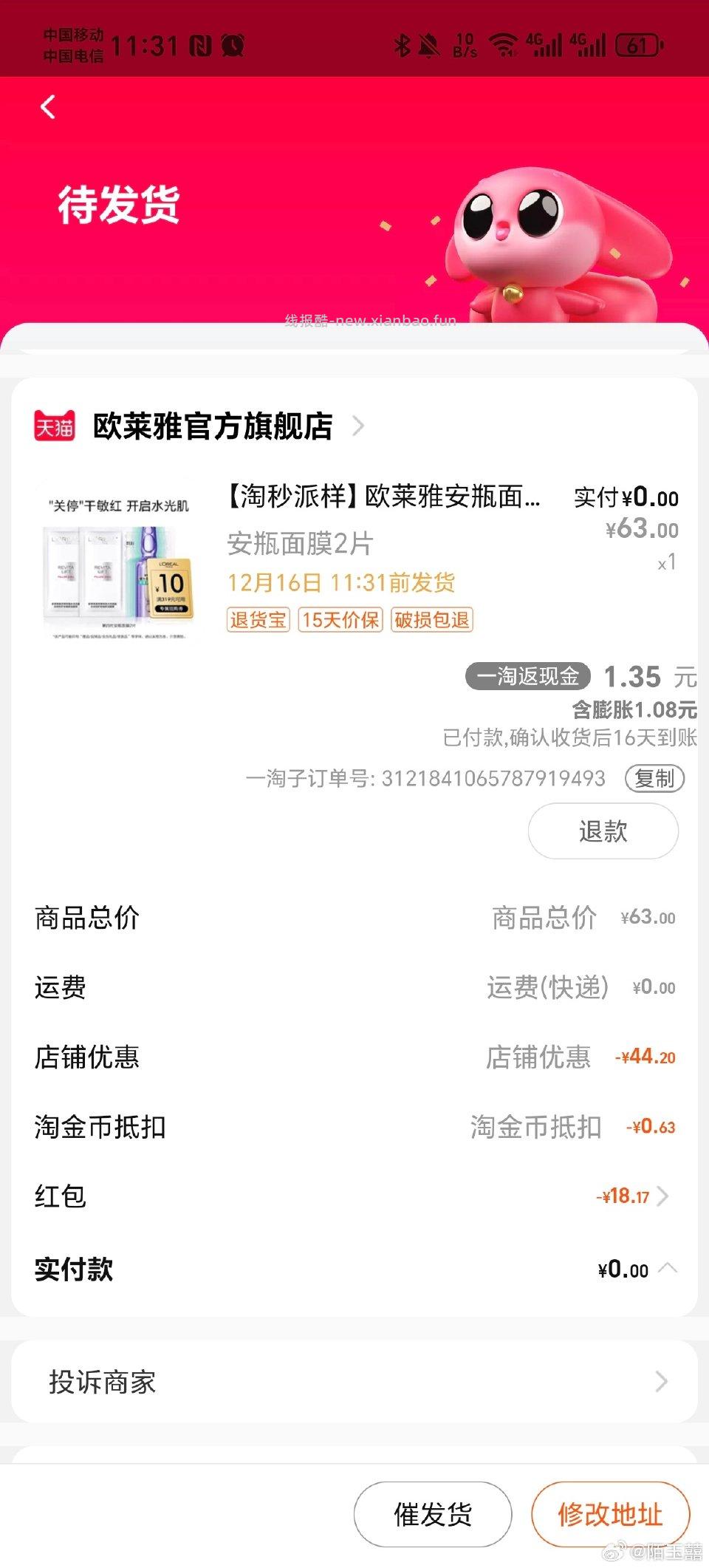Viewport: 709px width, 1568px height.
Task: Click the Tmall logo beside the store name
Action: (55, 426)
